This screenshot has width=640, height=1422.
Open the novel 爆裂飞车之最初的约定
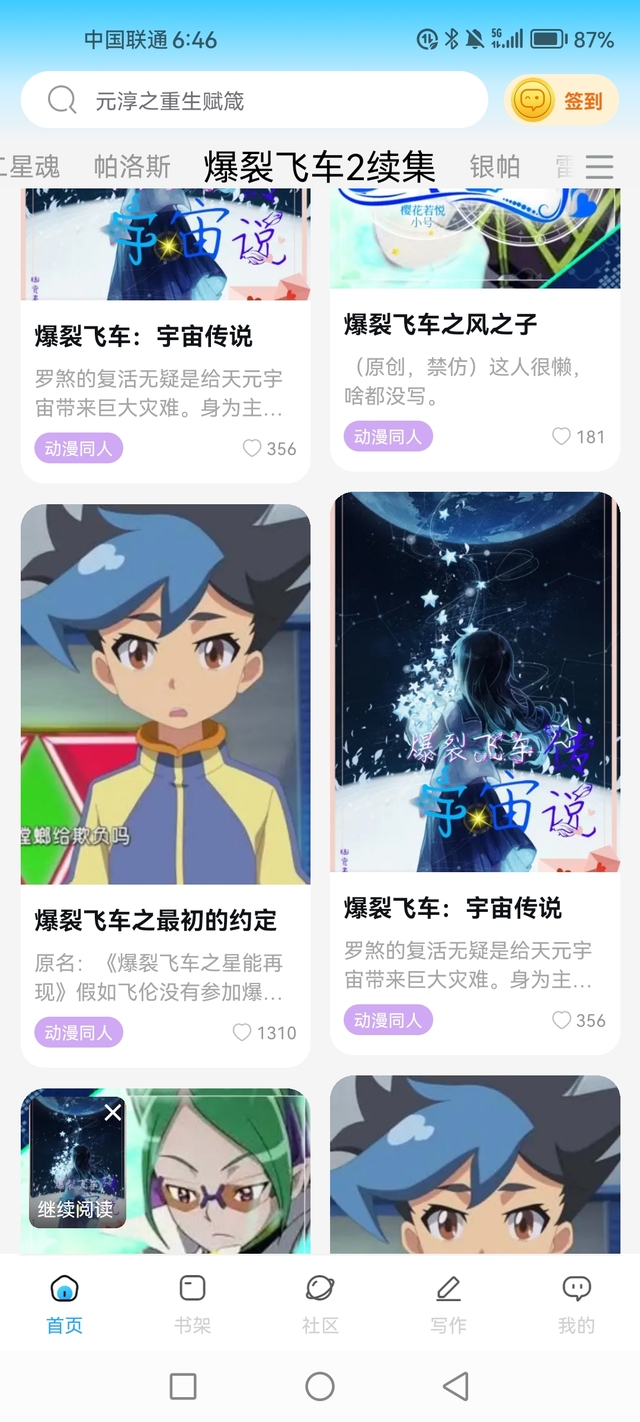click(156, 920)
